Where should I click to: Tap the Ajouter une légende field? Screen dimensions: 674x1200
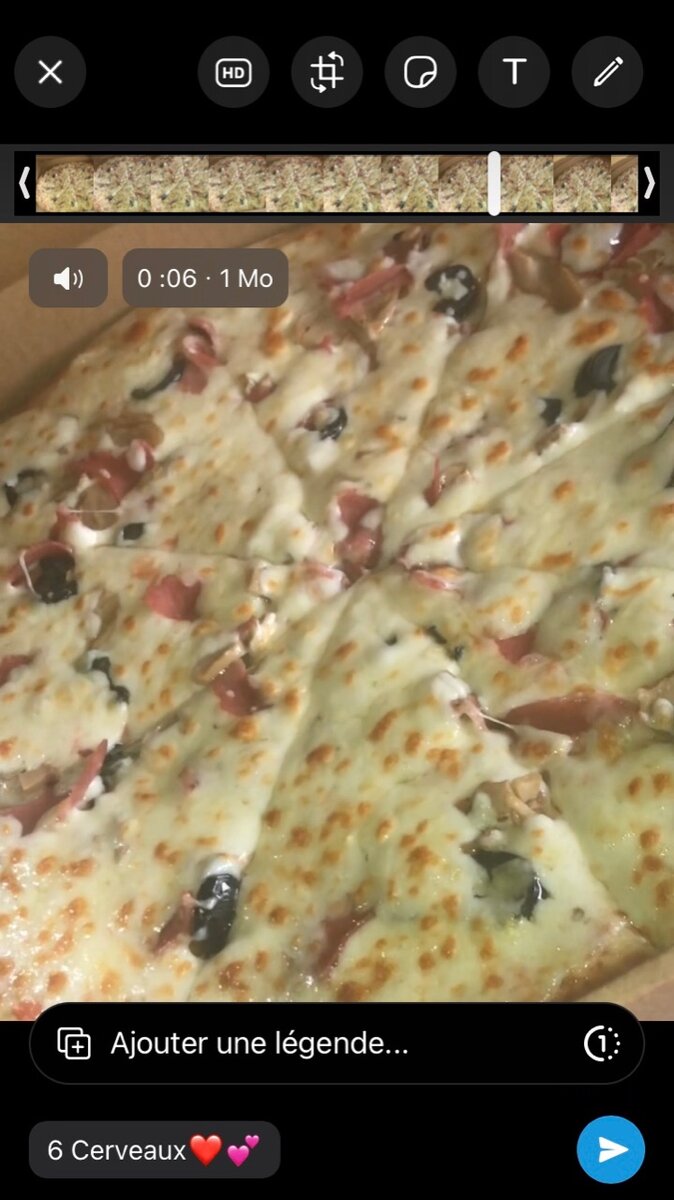[x=330, y=1044]
